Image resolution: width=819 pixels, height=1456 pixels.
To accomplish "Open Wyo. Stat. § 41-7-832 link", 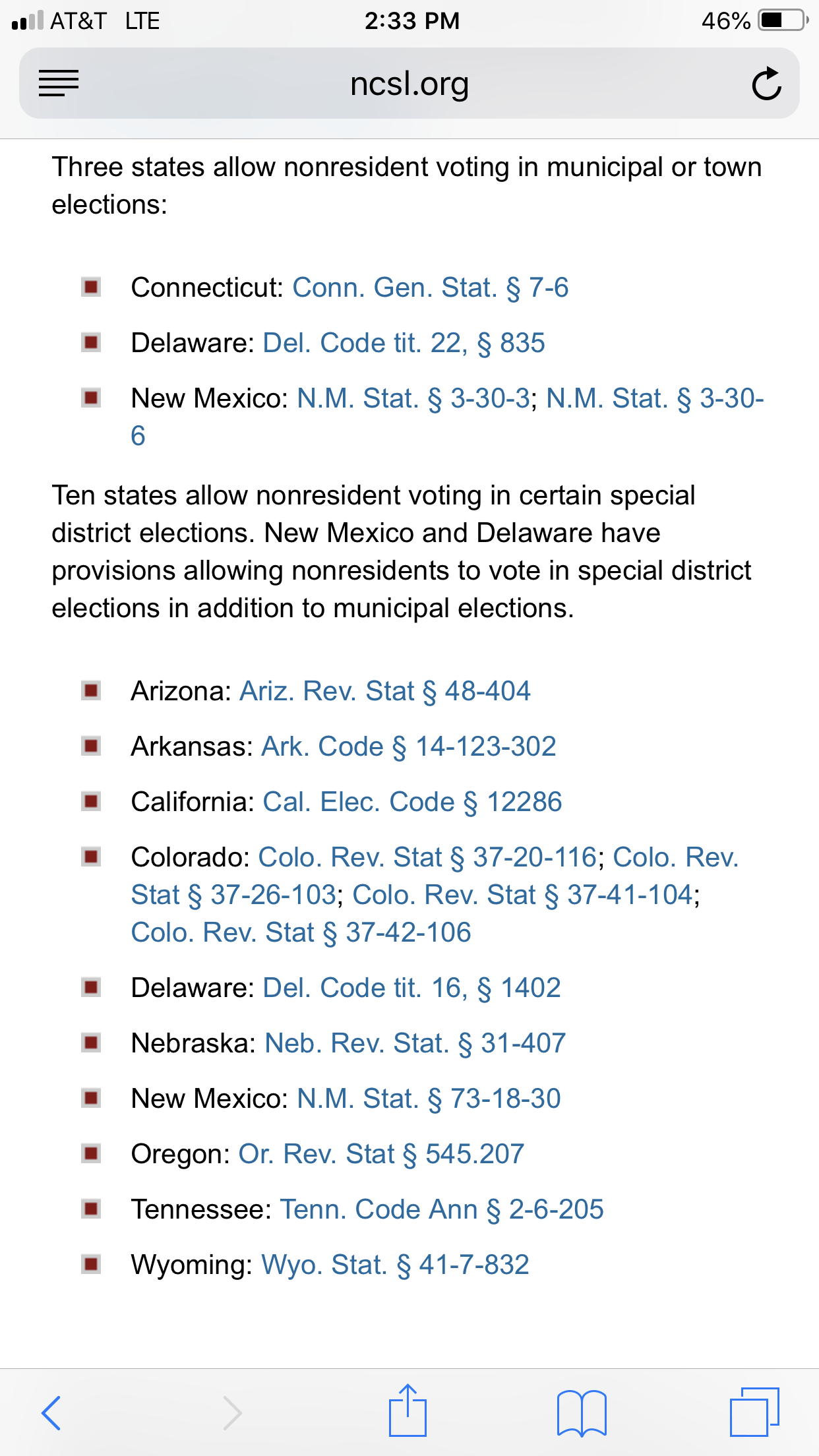I will coord(396,1265).
